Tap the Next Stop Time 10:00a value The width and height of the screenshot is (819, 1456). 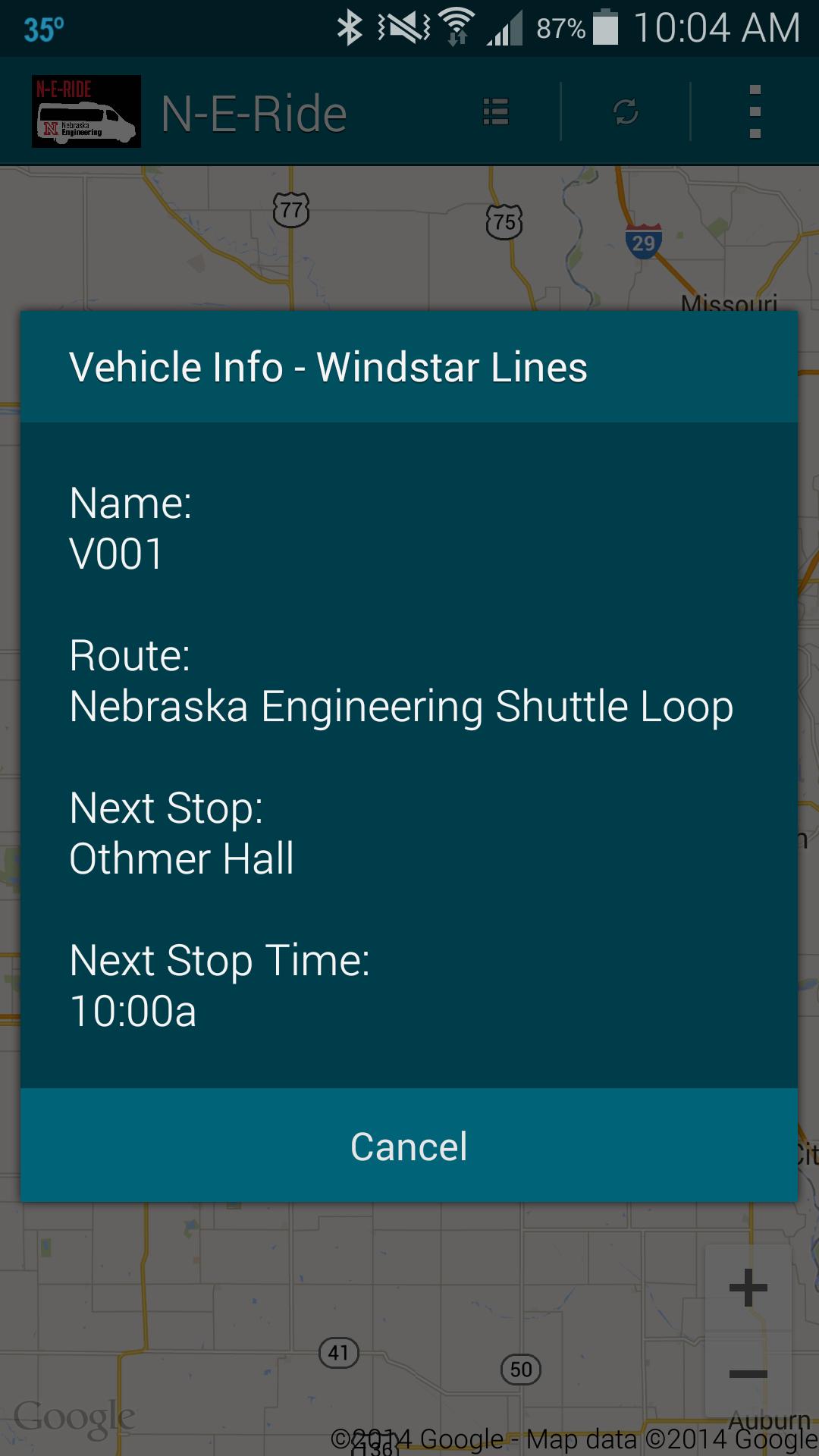click(x=133, y=1009)
